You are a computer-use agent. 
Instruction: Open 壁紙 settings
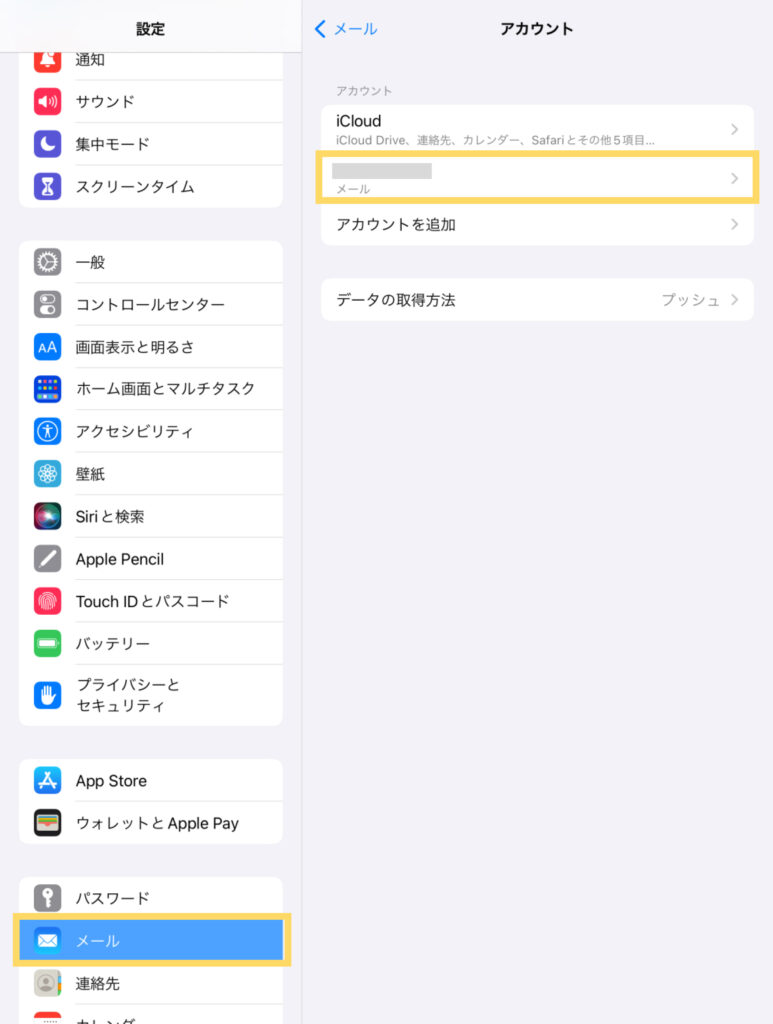(150, 474)
